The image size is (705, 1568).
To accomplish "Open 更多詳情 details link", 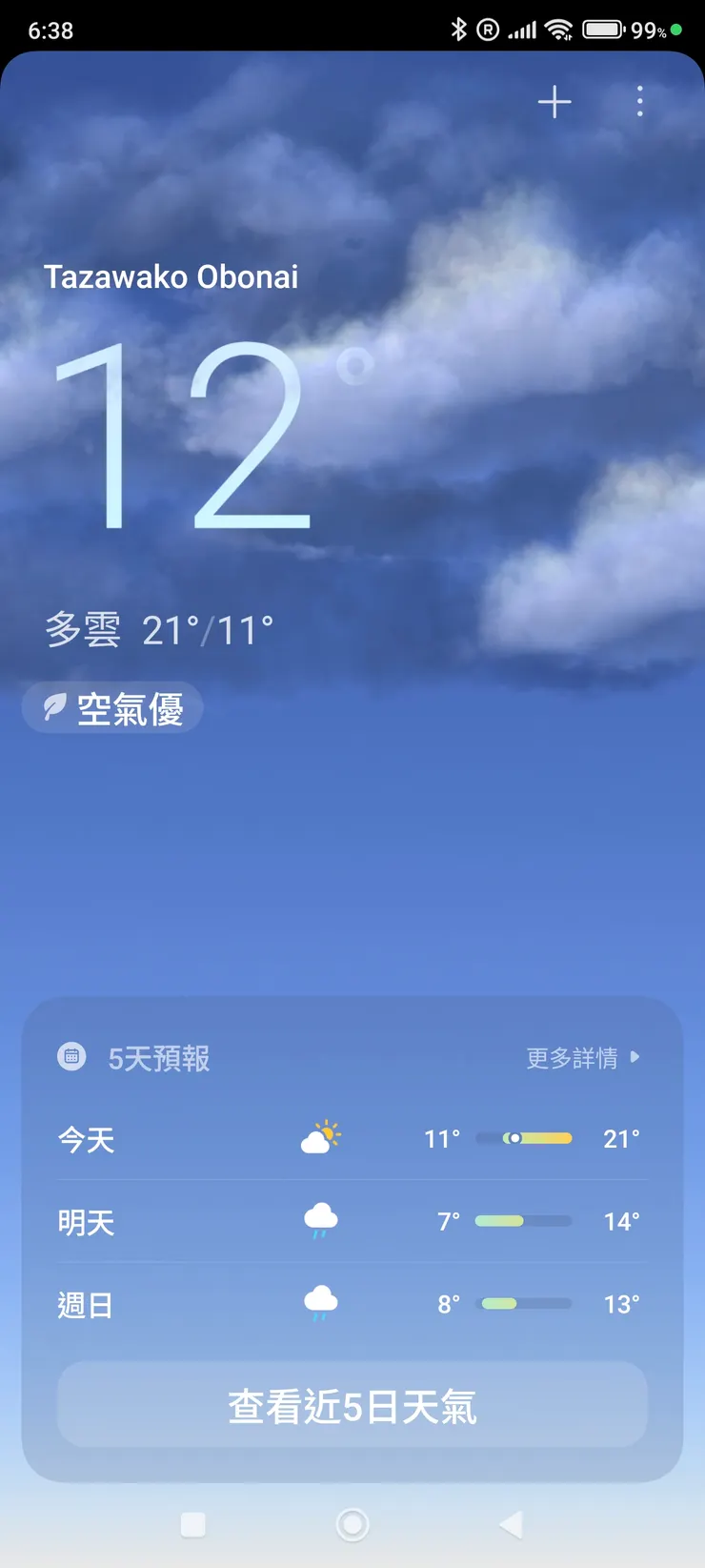I will tap(570, 1057).
